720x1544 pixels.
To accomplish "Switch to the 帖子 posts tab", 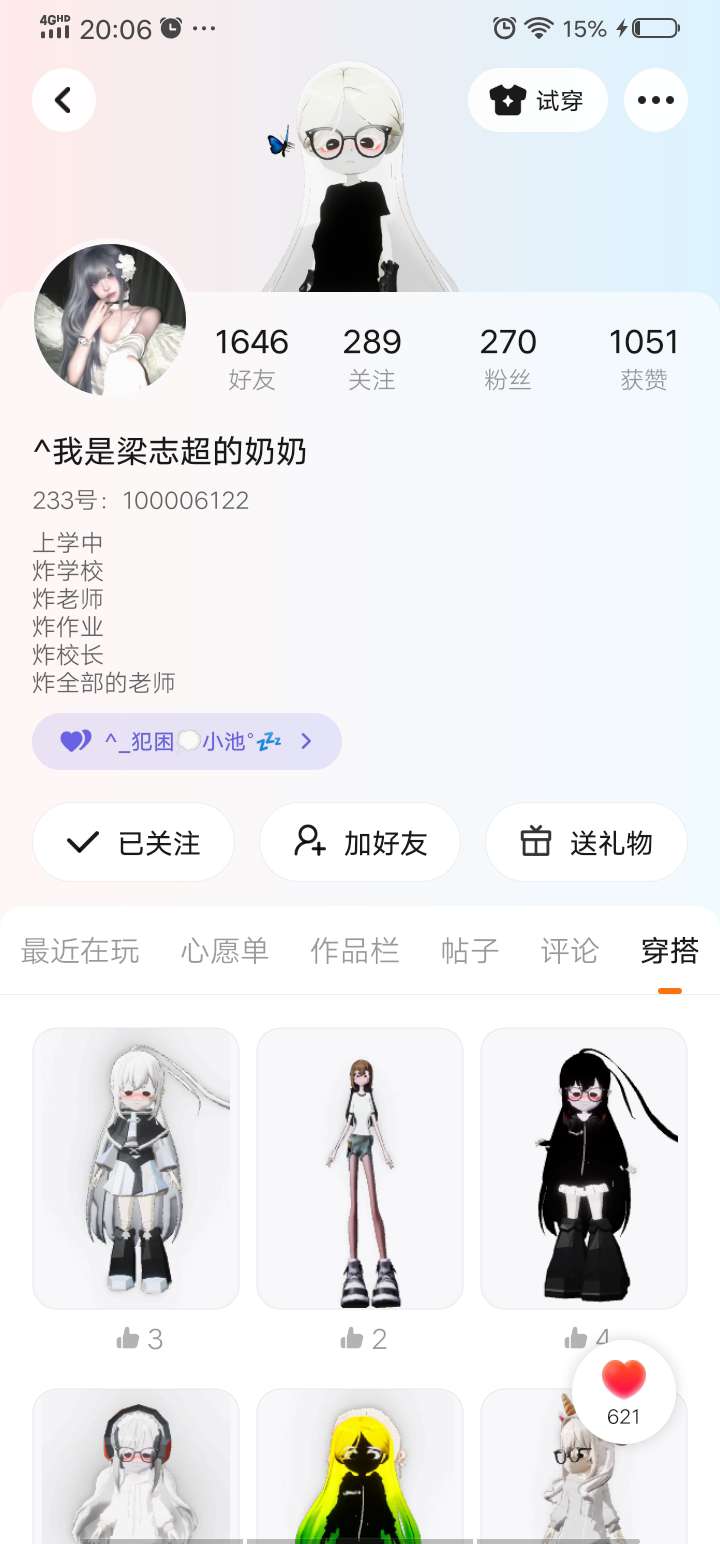I will [470, 950].
